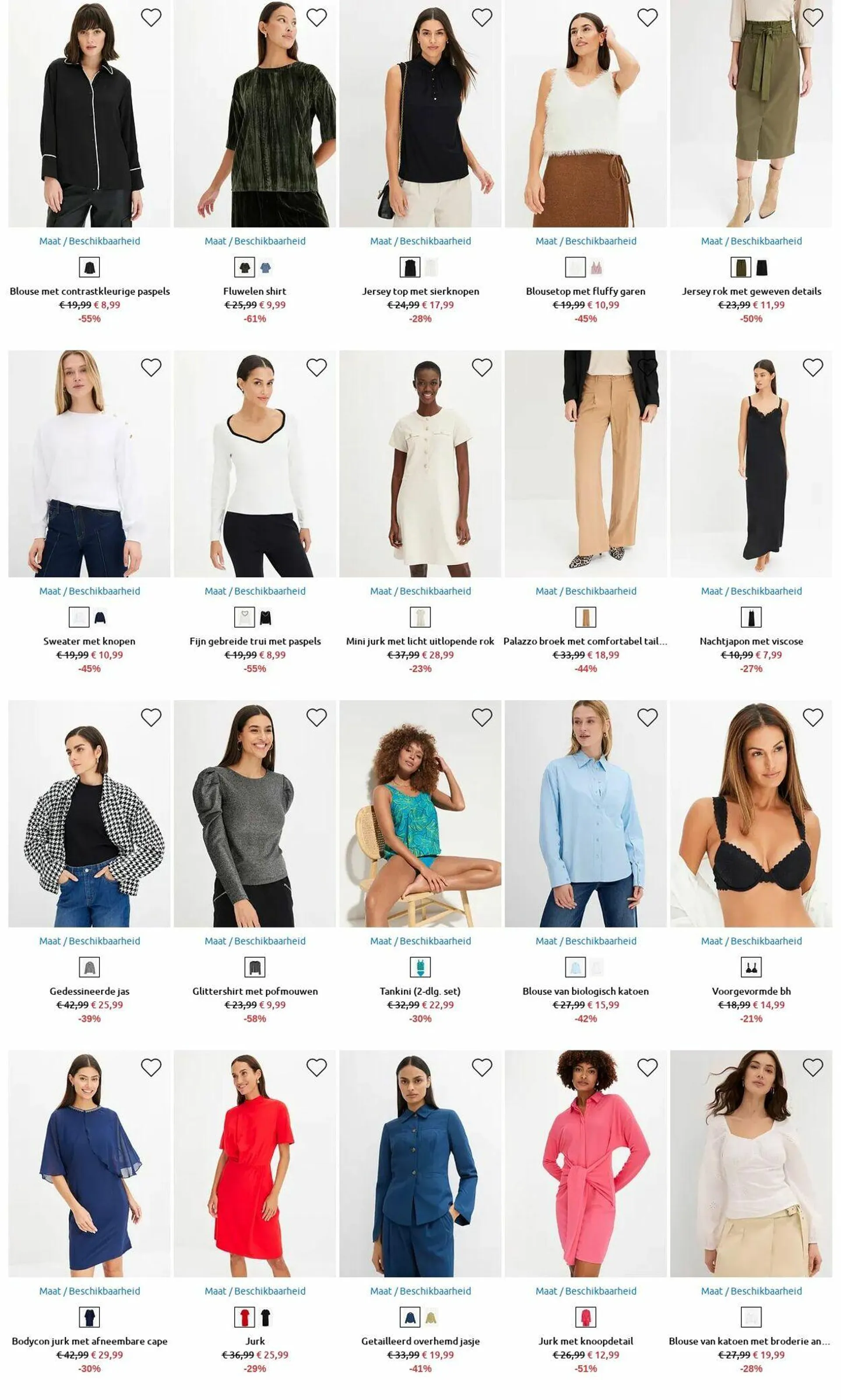Open Maat / Beschikbaarheid for Jersey top met sierknopen
Screen dimensions: 841x1400
420,241
